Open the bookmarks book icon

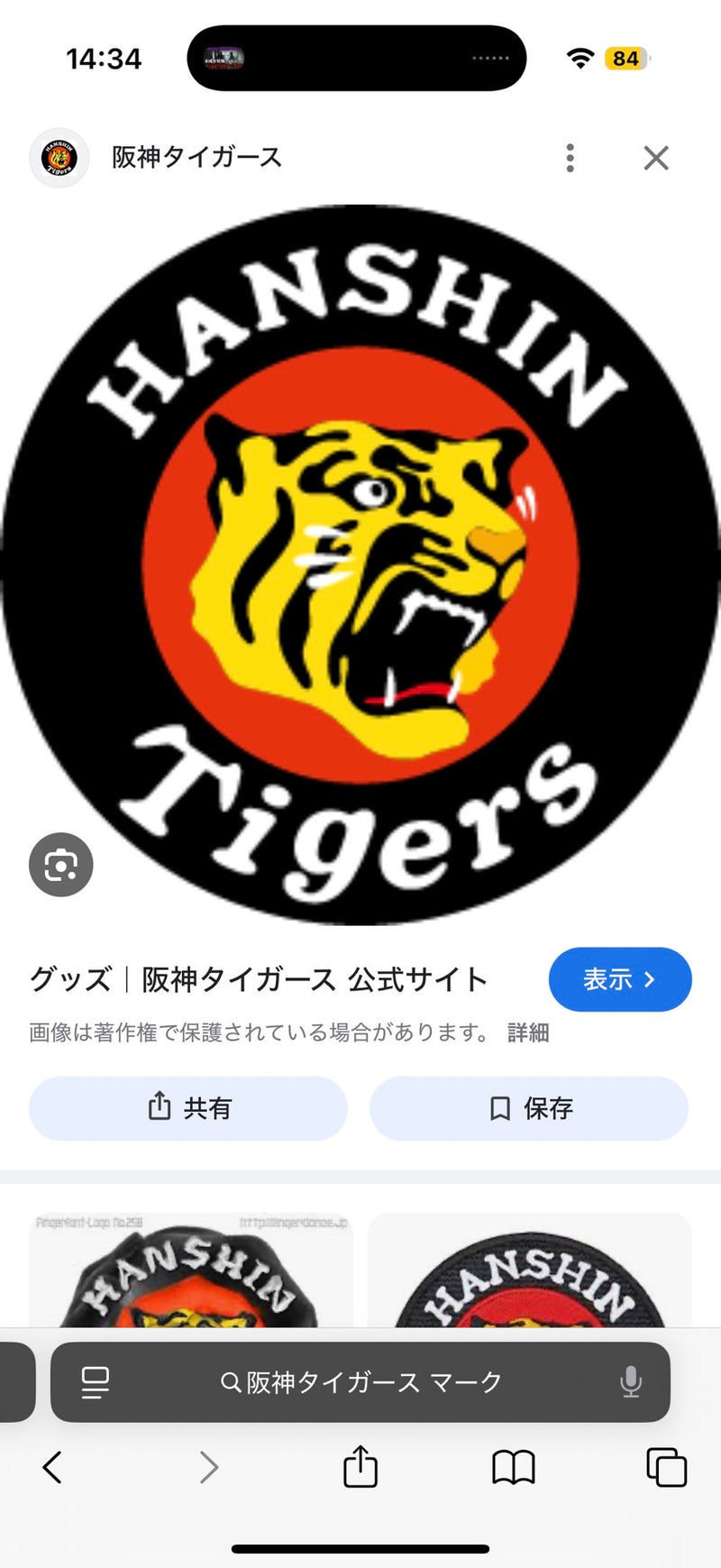pos(514,1467)
